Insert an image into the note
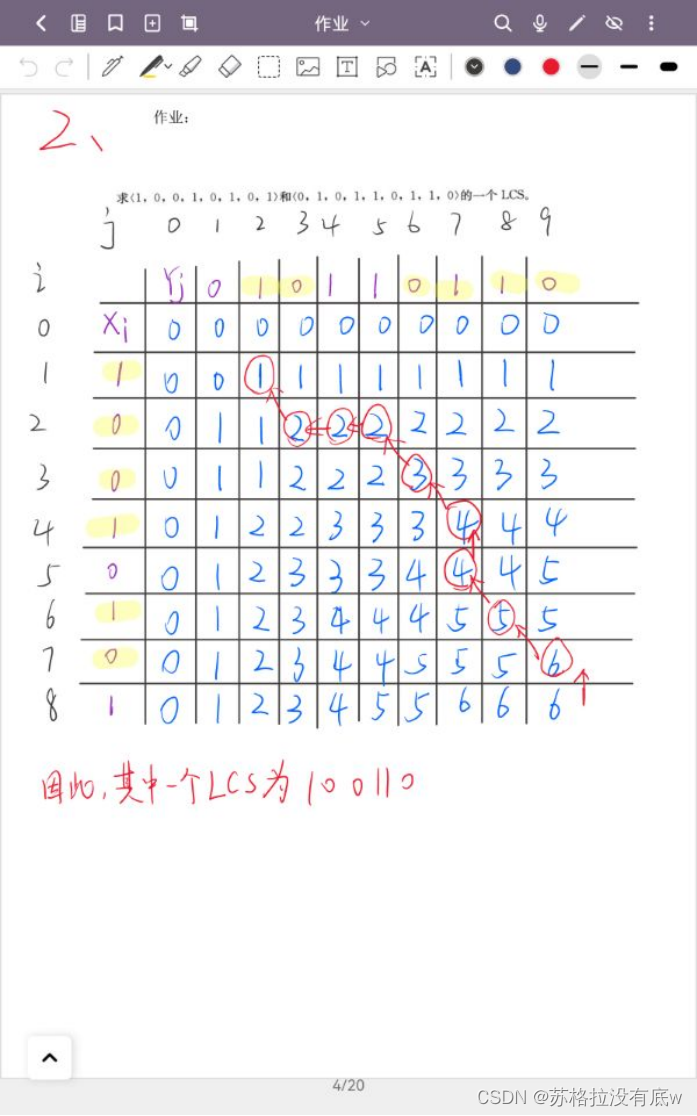697x1116 pixels. (x=308, y=68)
